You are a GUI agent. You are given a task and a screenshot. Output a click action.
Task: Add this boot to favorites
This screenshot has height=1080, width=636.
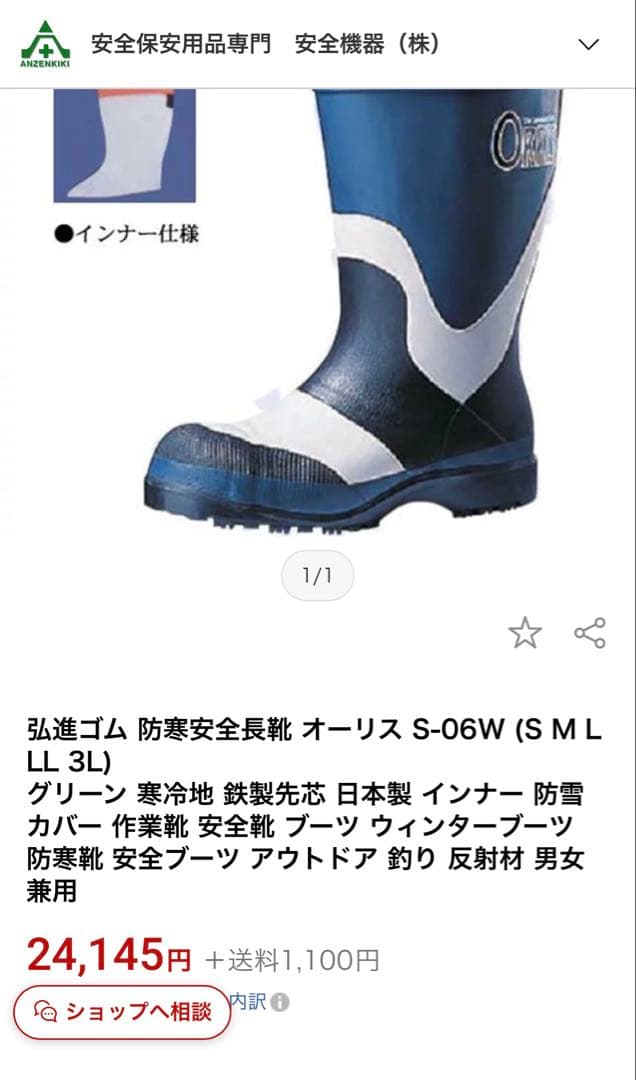[525, 633]
